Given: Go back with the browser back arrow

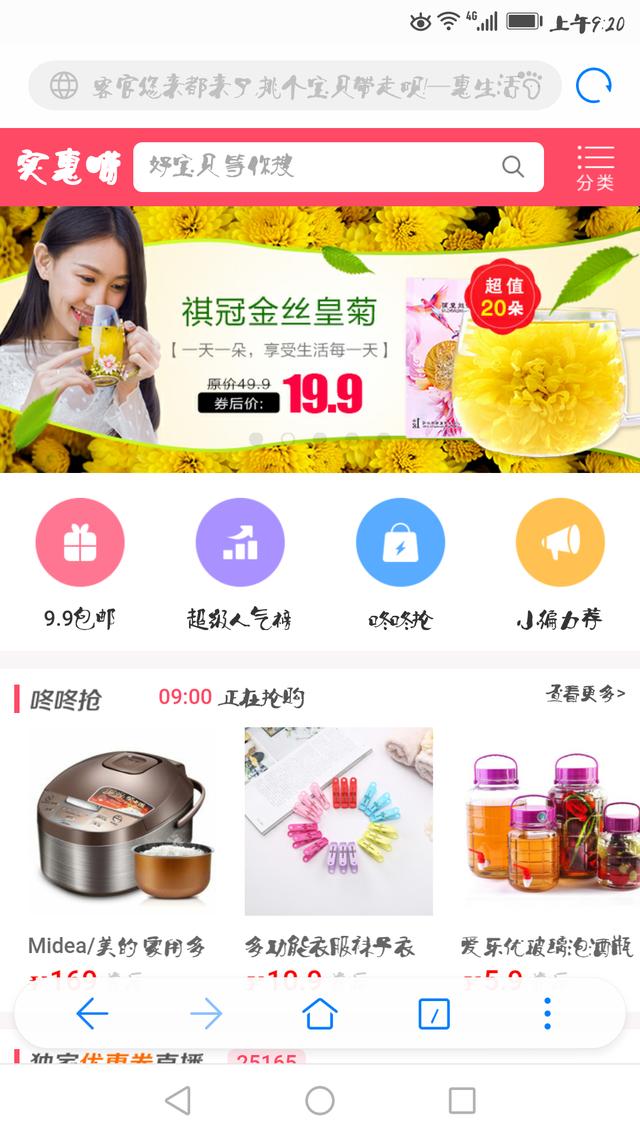Looking at the screenshot, I should pyautogui.click(x=92, y=1013).
